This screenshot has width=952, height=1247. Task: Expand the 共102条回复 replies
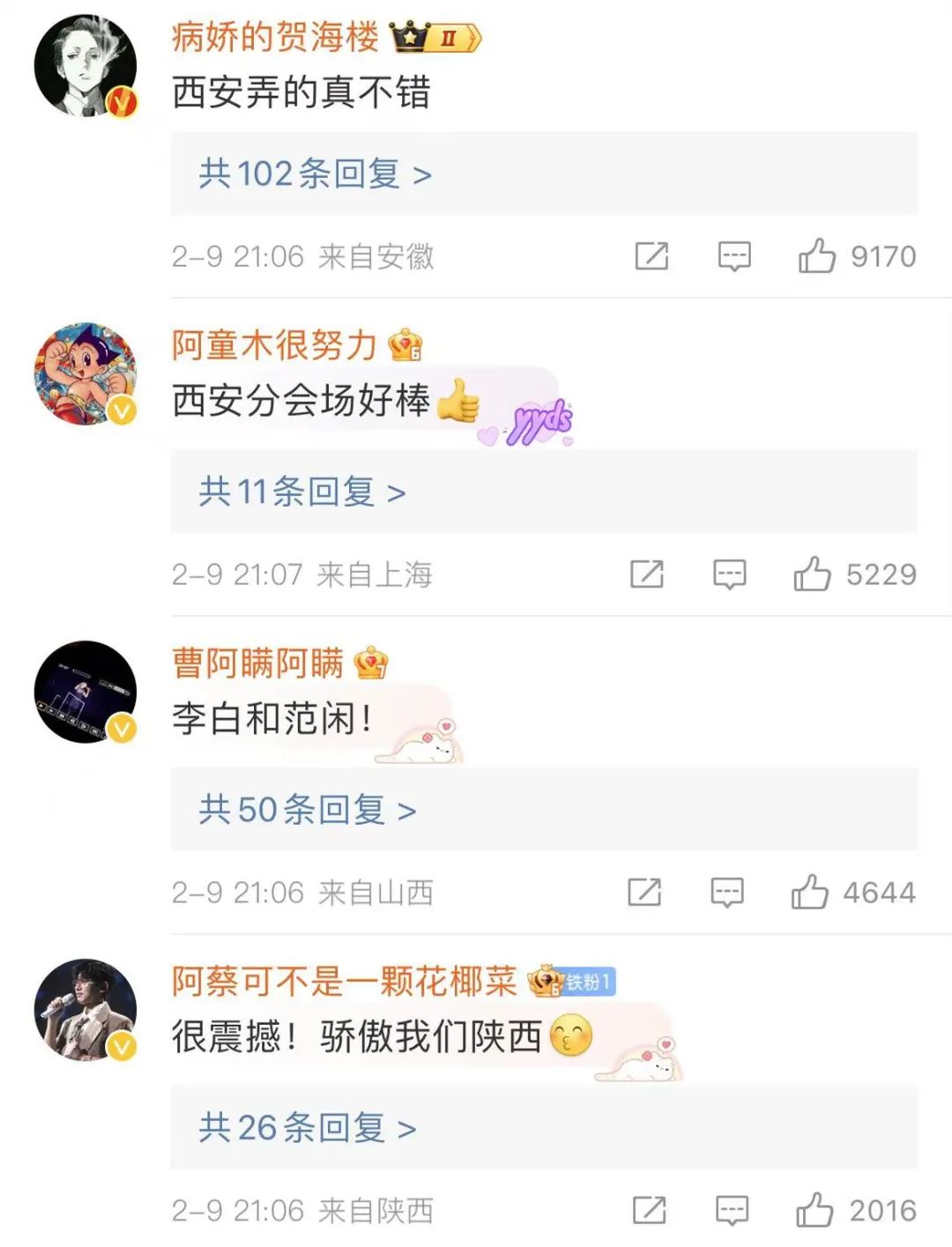[315, 174]
